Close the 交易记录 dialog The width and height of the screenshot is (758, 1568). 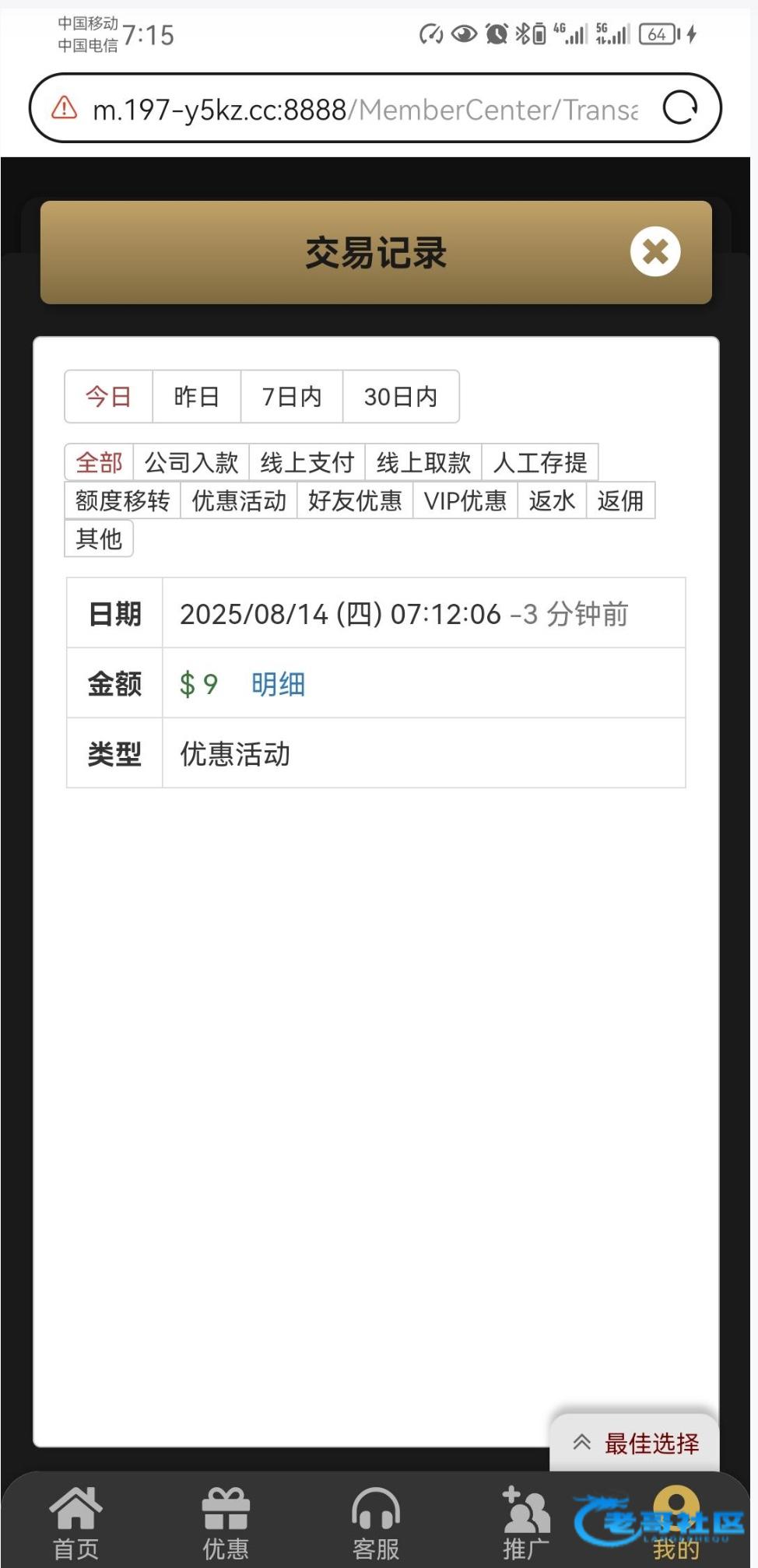point(654,251)
